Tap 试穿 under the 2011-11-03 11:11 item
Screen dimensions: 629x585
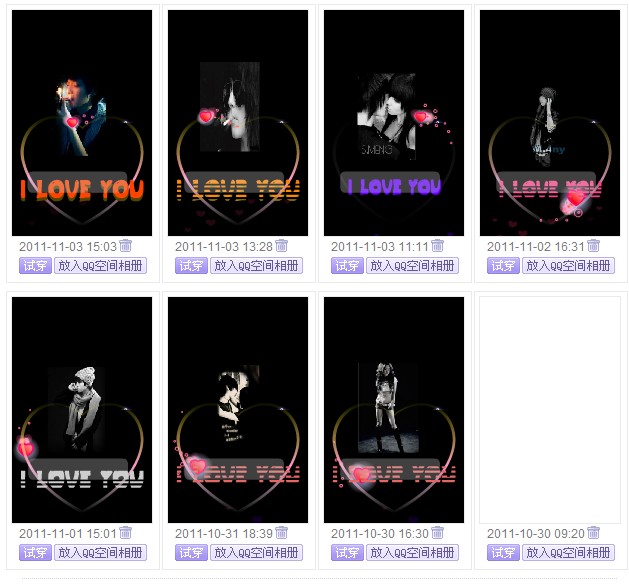click(x=347, y=266)
